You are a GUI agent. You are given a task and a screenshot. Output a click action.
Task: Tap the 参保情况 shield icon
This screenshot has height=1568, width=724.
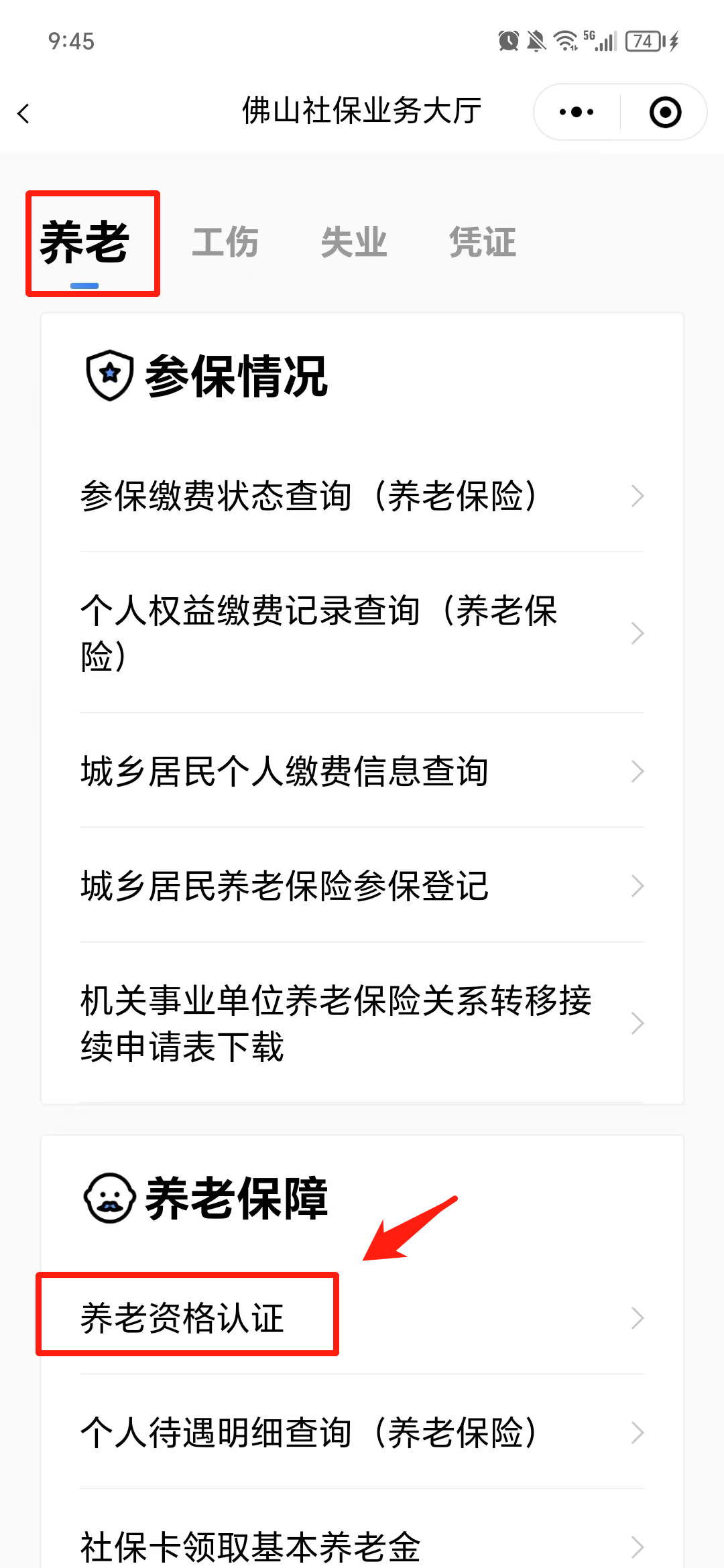(x=109, y=373)
